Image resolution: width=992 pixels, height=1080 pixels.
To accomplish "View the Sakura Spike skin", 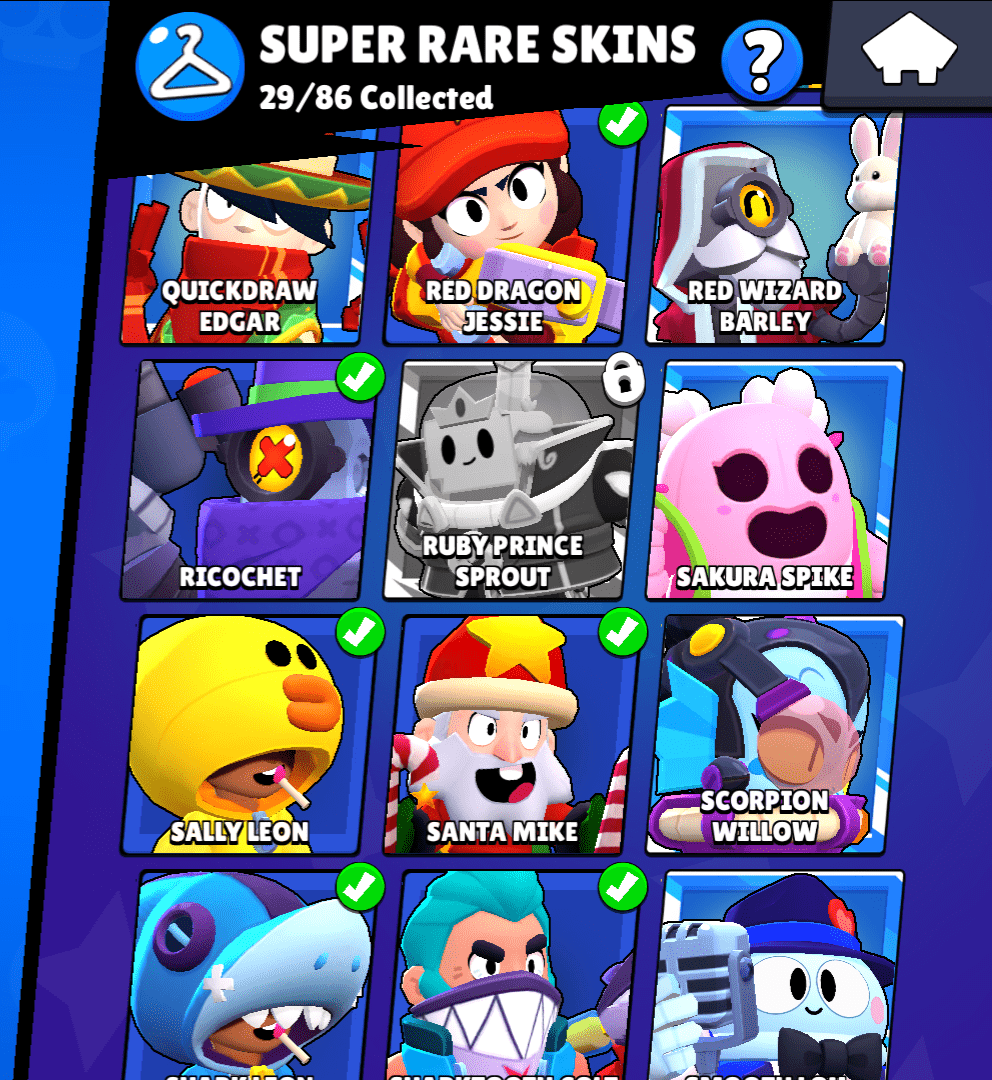I will point(774,482).
